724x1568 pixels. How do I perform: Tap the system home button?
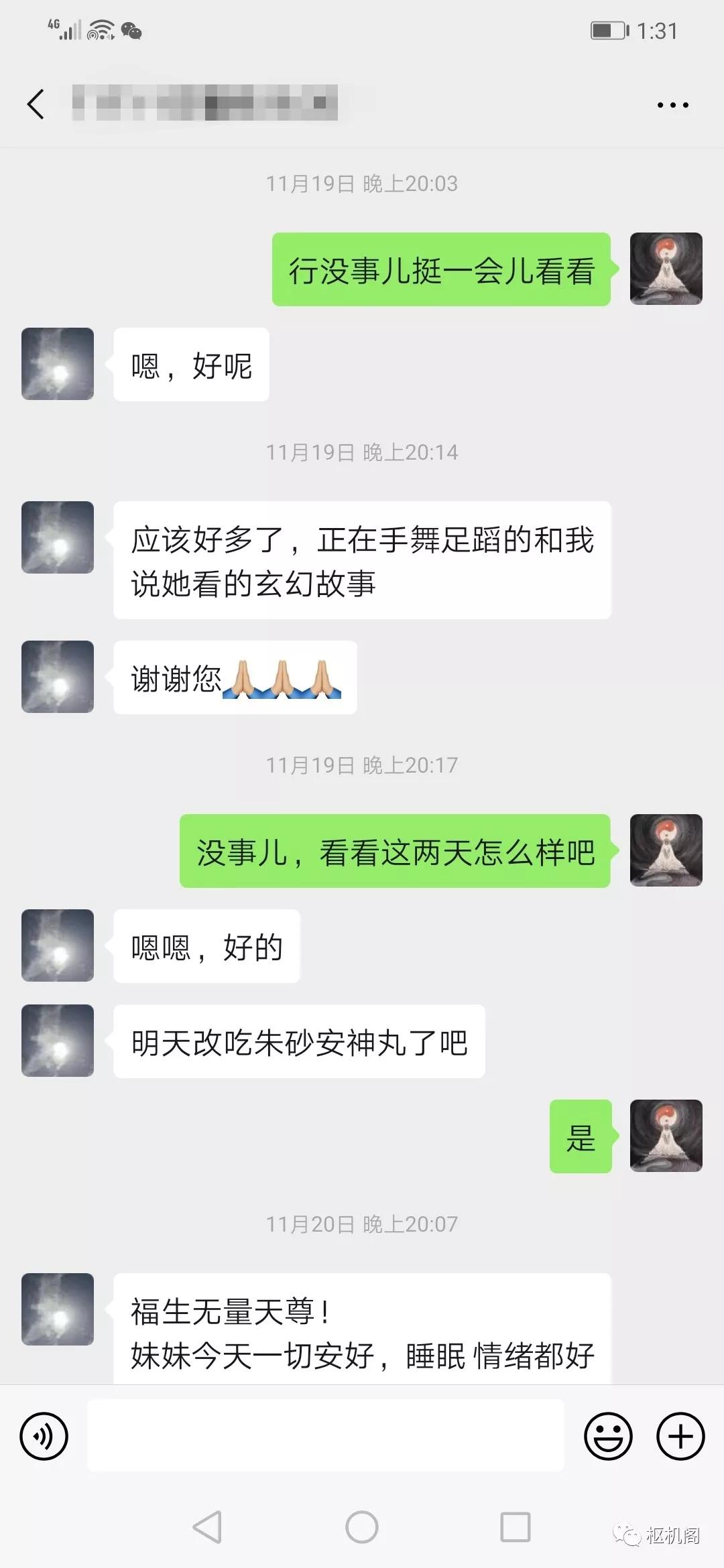pyautogui.click(x=362, y=1527)
